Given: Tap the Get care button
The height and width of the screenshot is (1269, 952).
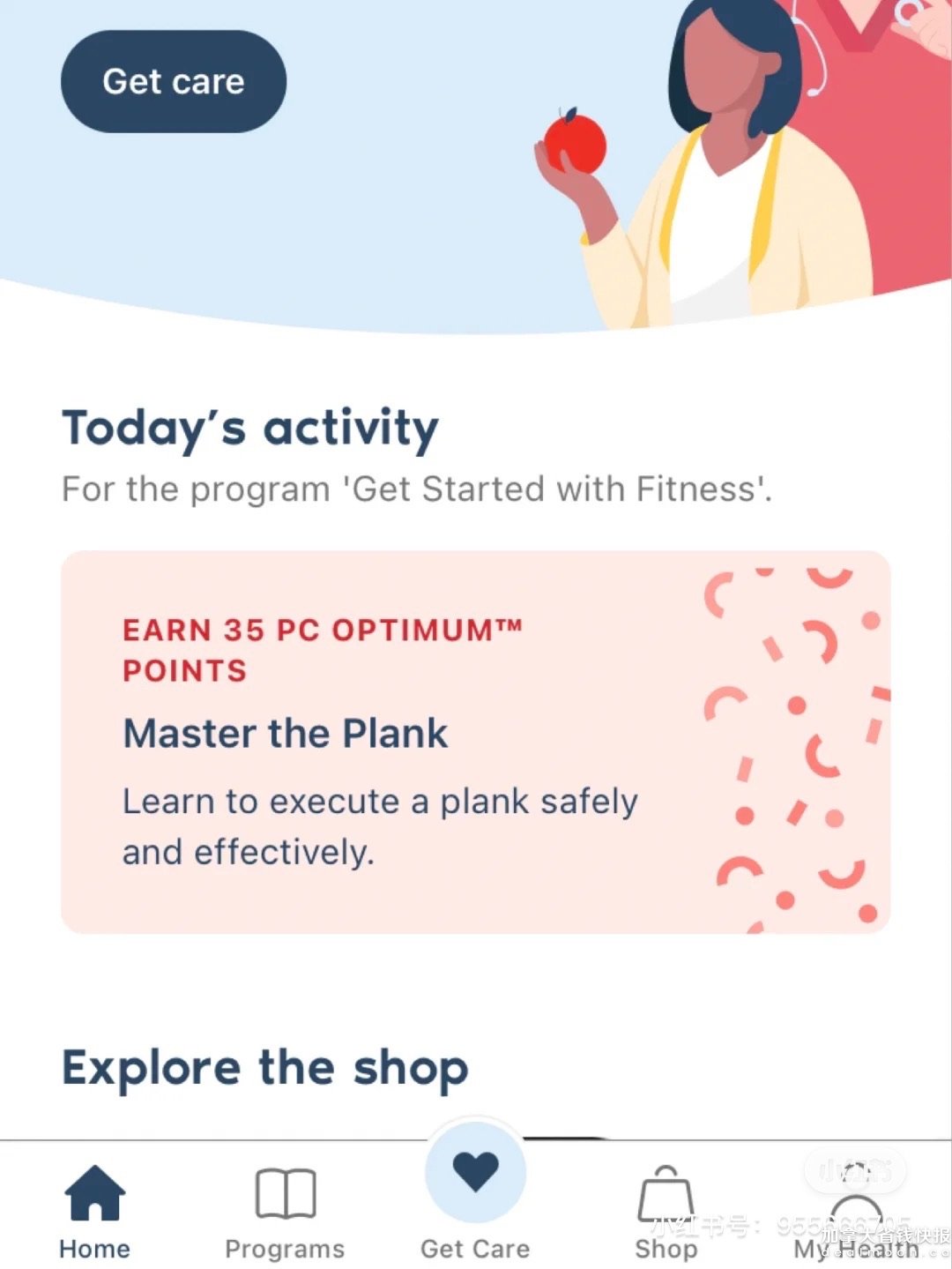Looking at the screenshot, I should (174, 82).
